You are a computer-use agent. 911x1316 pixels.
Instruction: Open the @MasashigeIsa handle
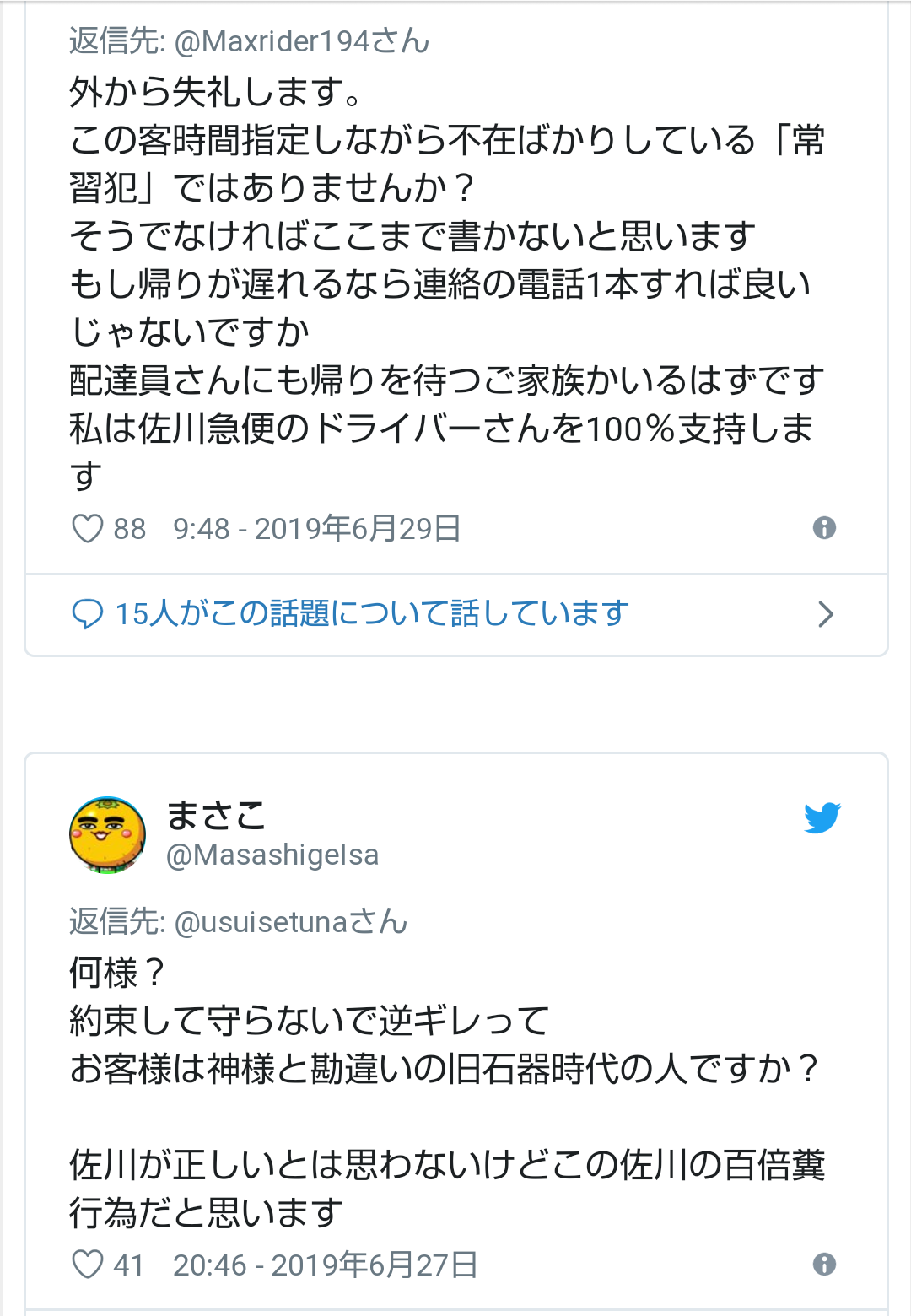click(272, 855)
